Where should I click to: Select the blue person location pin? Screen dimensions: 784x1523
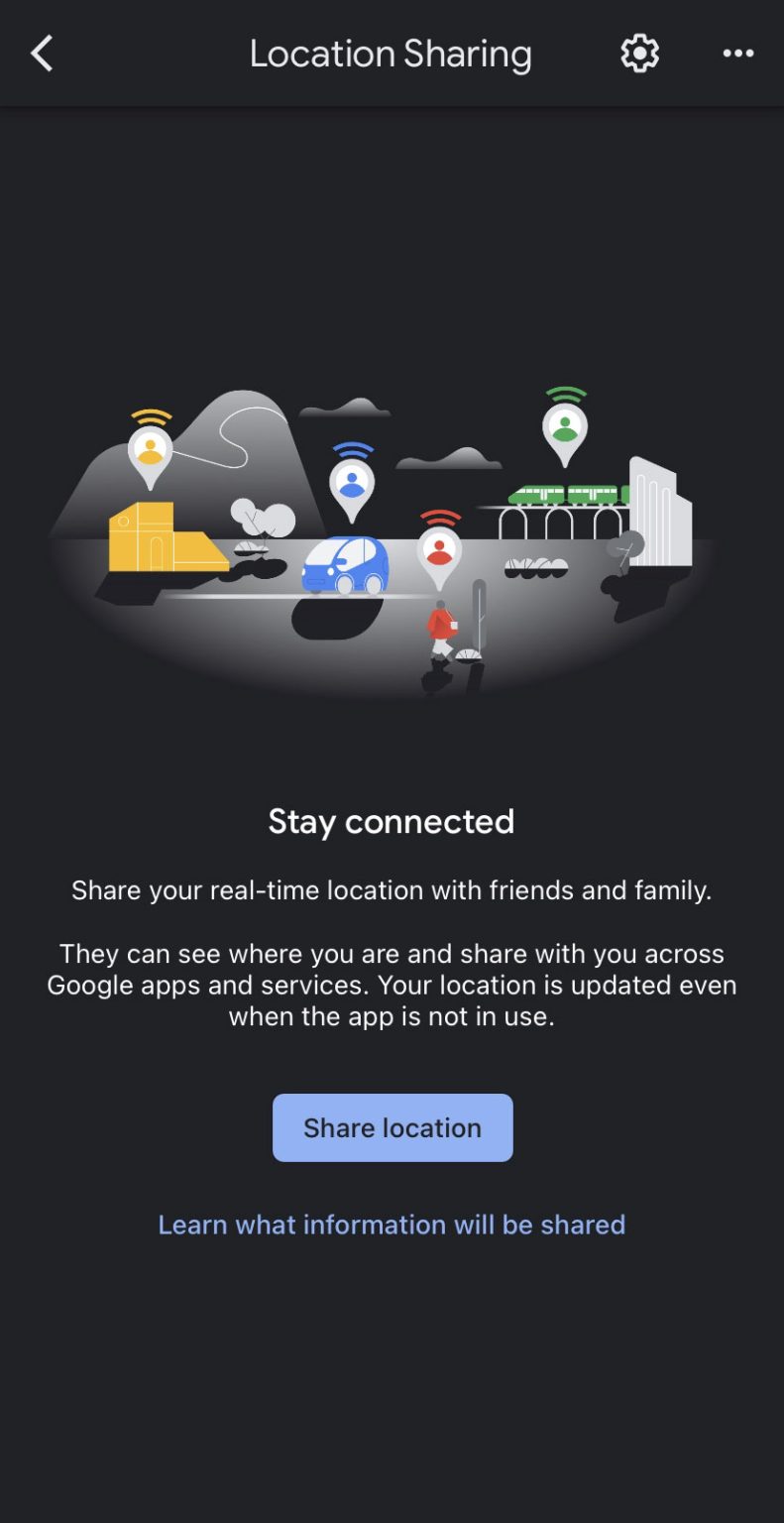click(353, 483)
